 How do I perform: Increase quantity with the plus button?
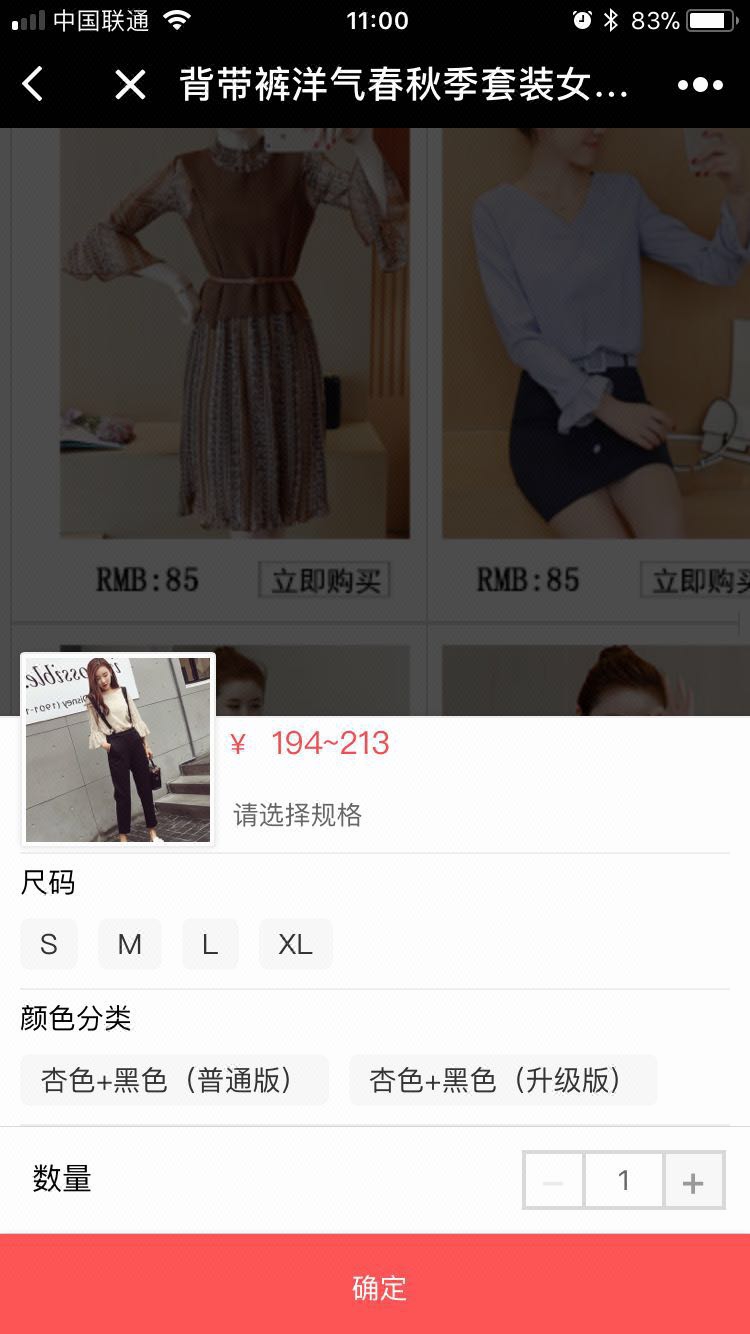click(693, 1182)
